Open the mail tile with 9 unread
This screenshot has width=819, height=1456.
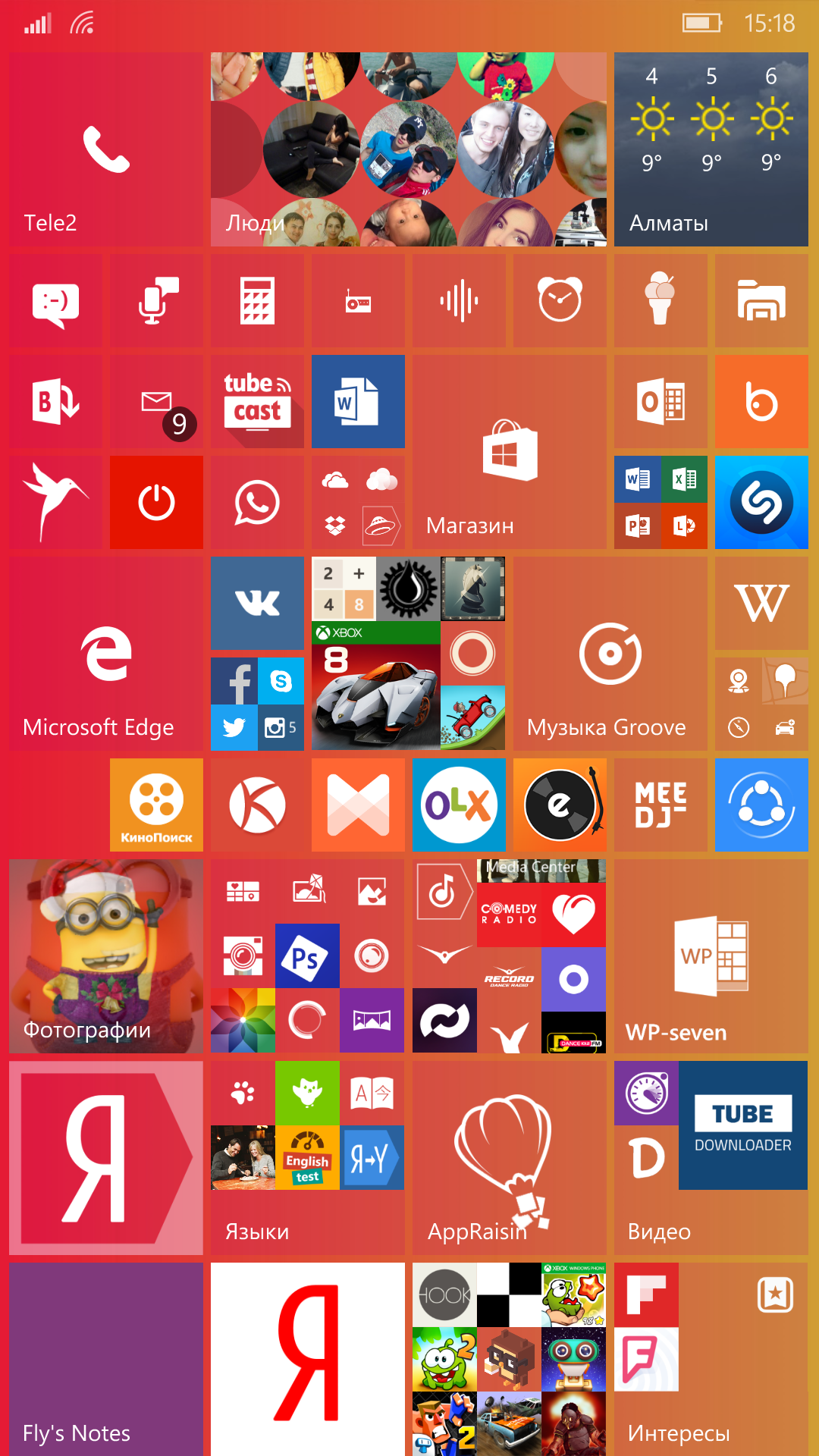pos(156,401)
